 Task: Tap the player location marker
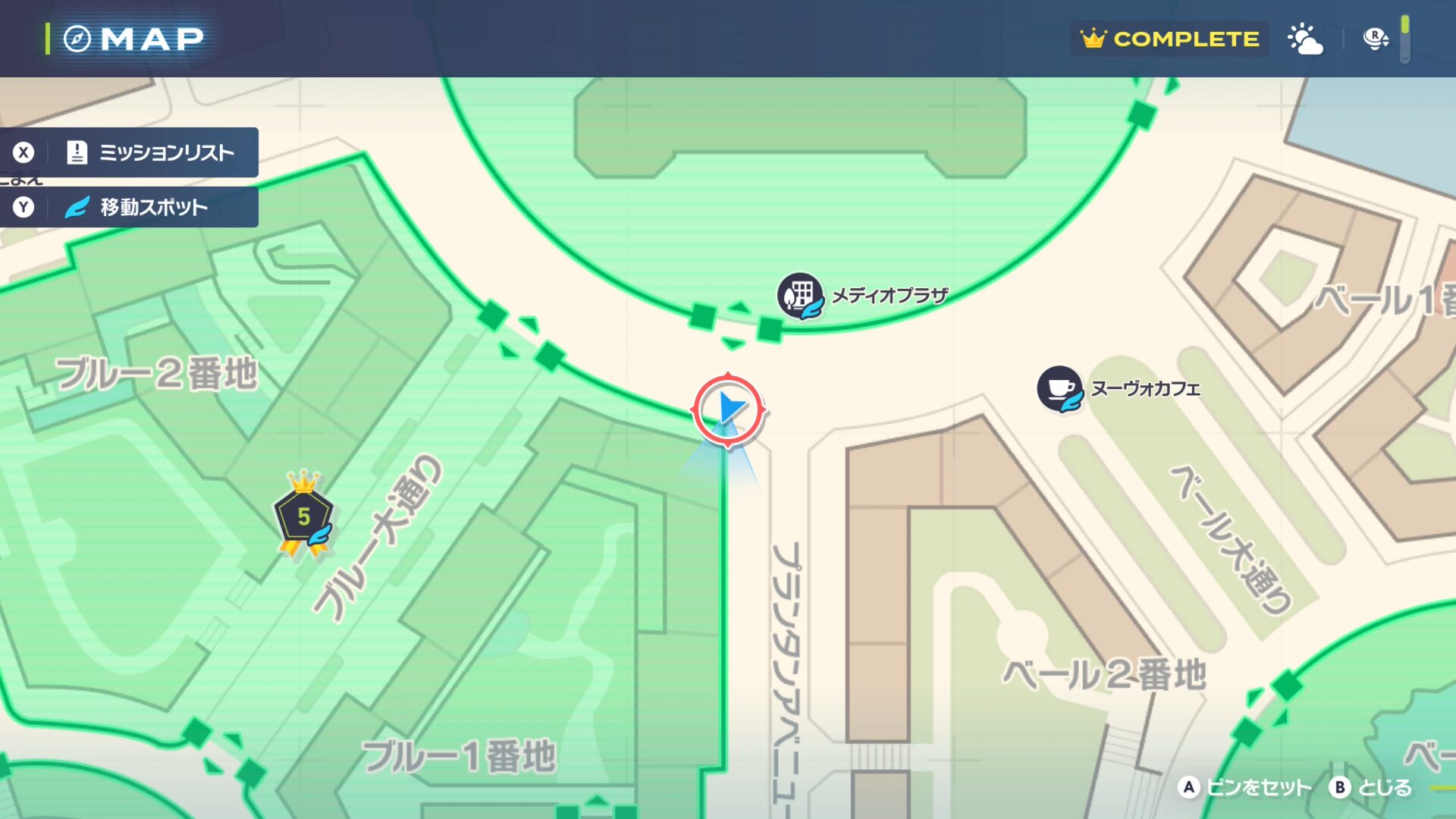click(x=729, y=409)
